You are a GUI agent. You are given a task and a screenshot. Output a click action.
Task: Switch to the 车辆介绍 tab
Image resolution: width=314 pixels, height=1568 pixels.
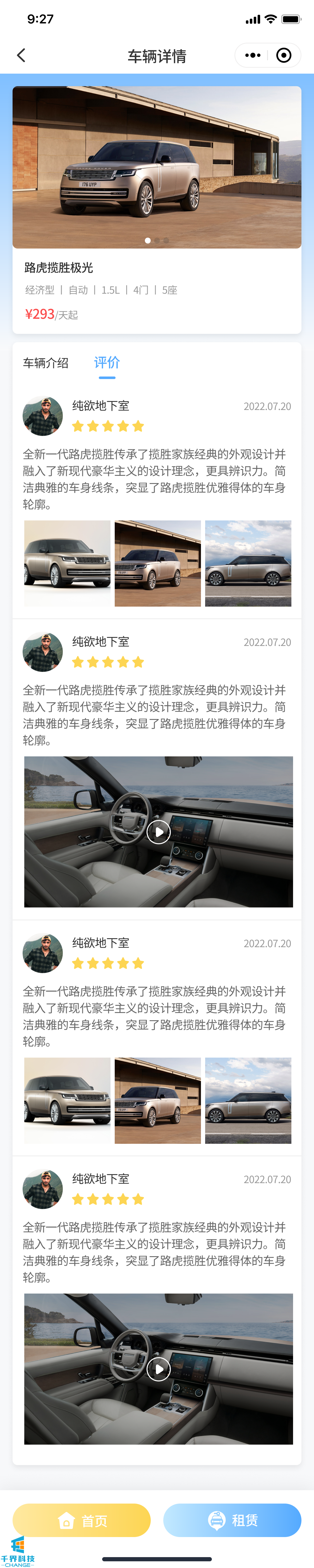[46, 363]
